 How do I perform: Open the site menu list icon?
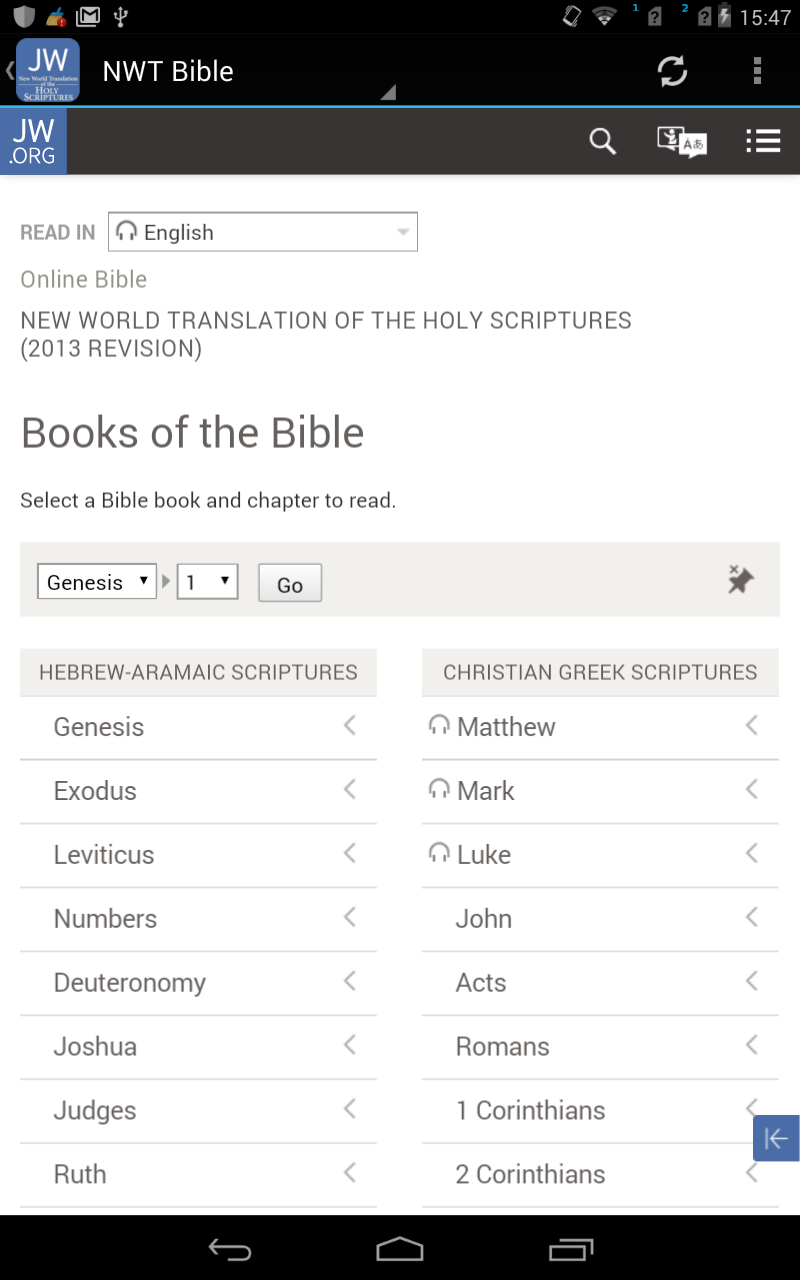tap(763, 142)
